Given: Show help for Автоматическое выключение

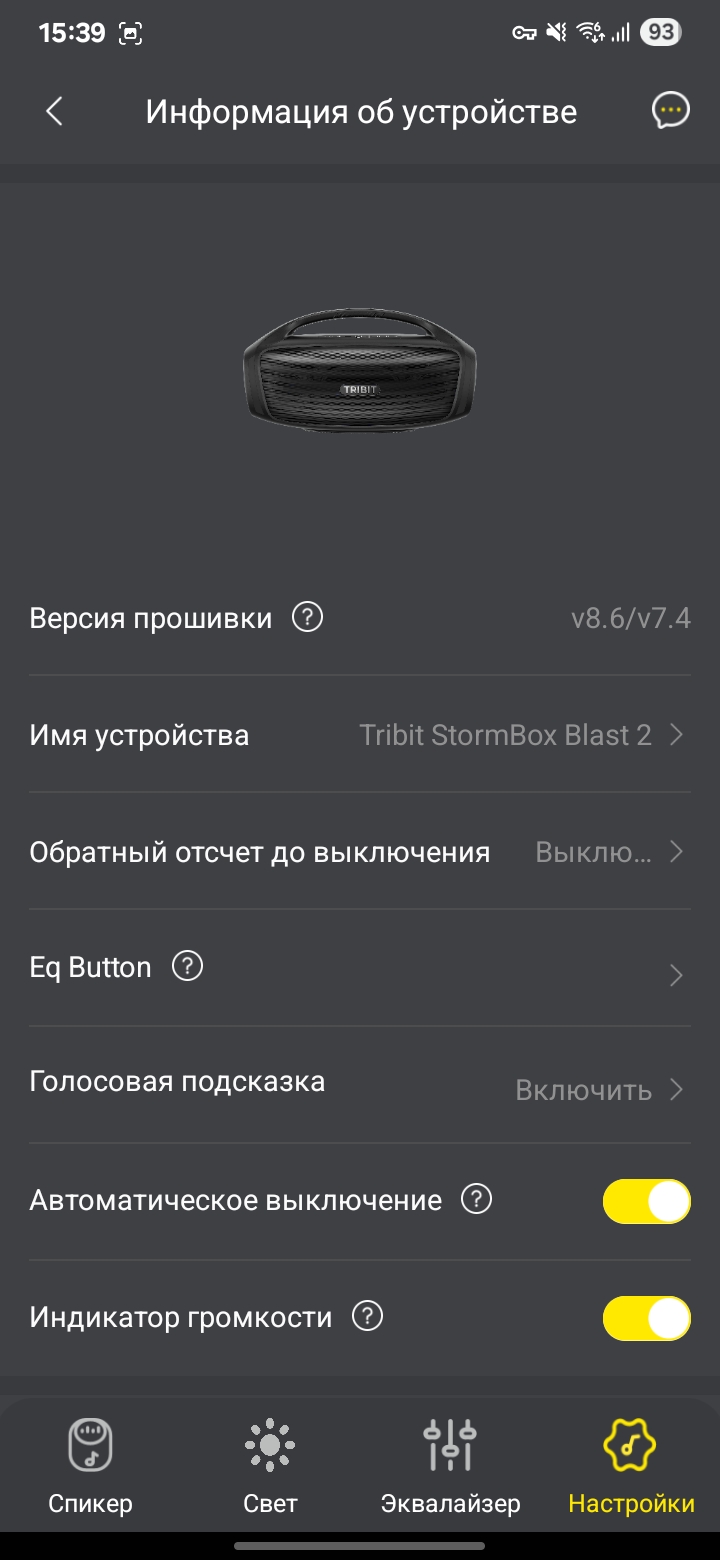Looking at the screenshot, I should (476, 1199).
